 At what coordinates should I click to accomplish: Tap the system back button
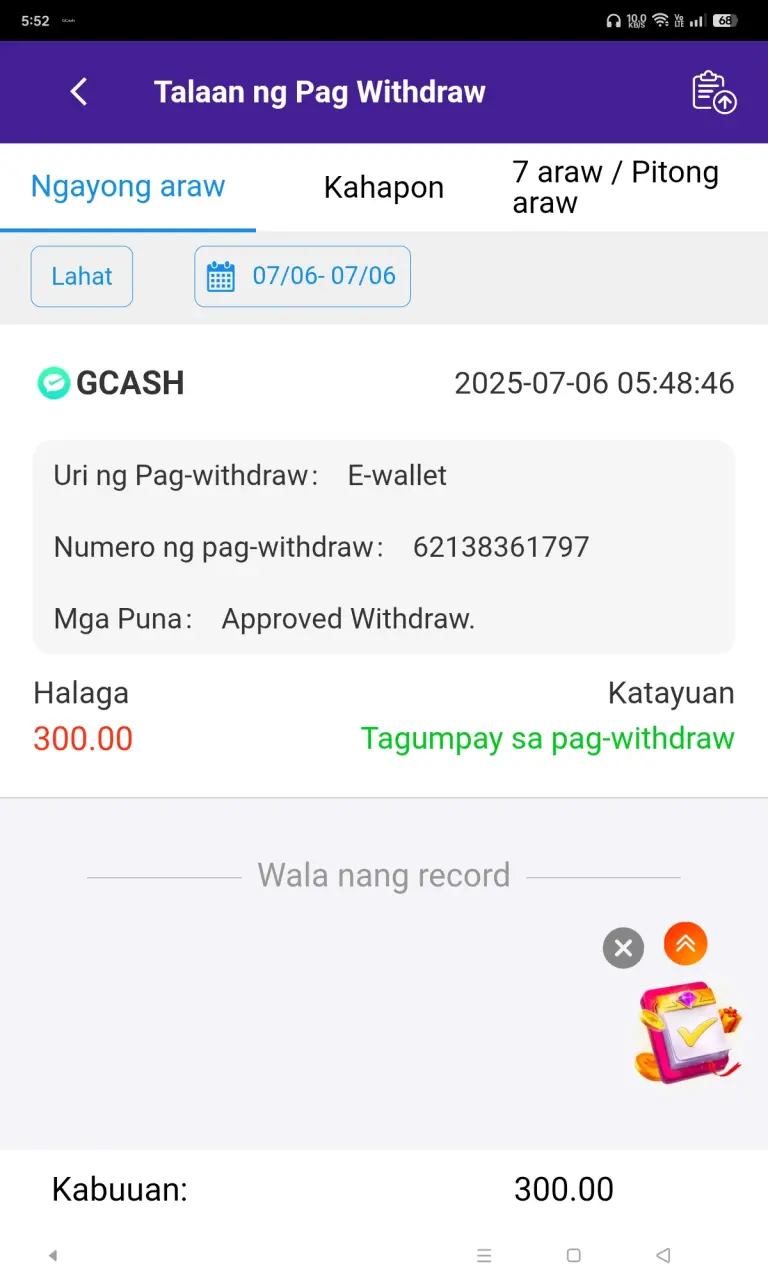point(662,1255)
